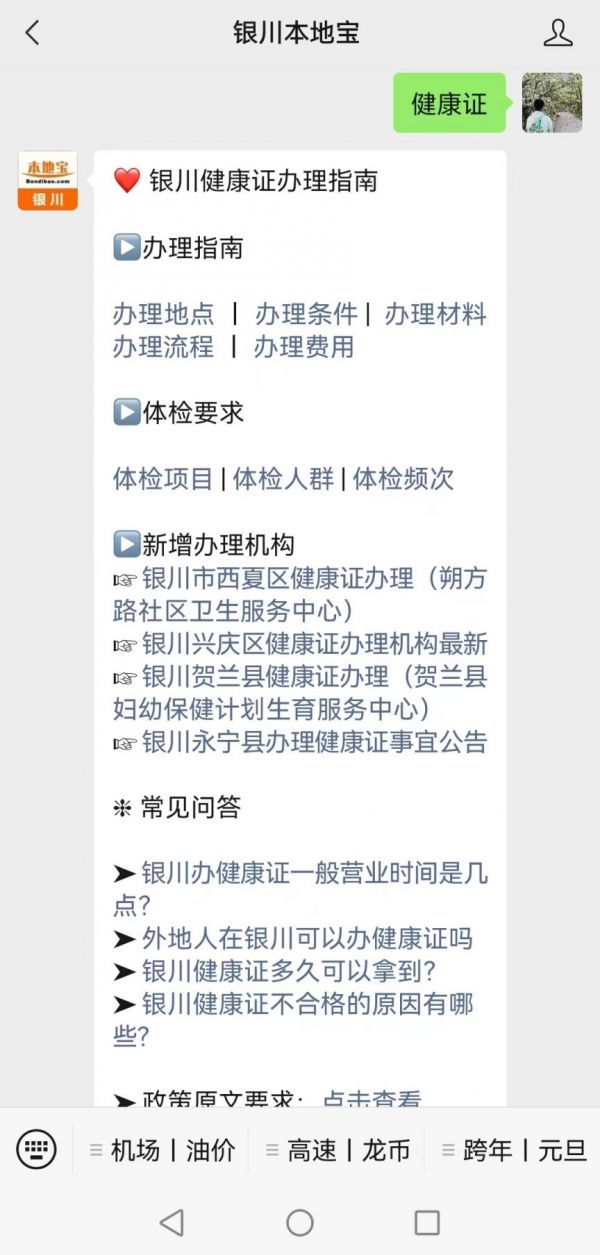Open 银川健康证多久可以拿到 question
The image size is (600, 1255).
point(290,972)
